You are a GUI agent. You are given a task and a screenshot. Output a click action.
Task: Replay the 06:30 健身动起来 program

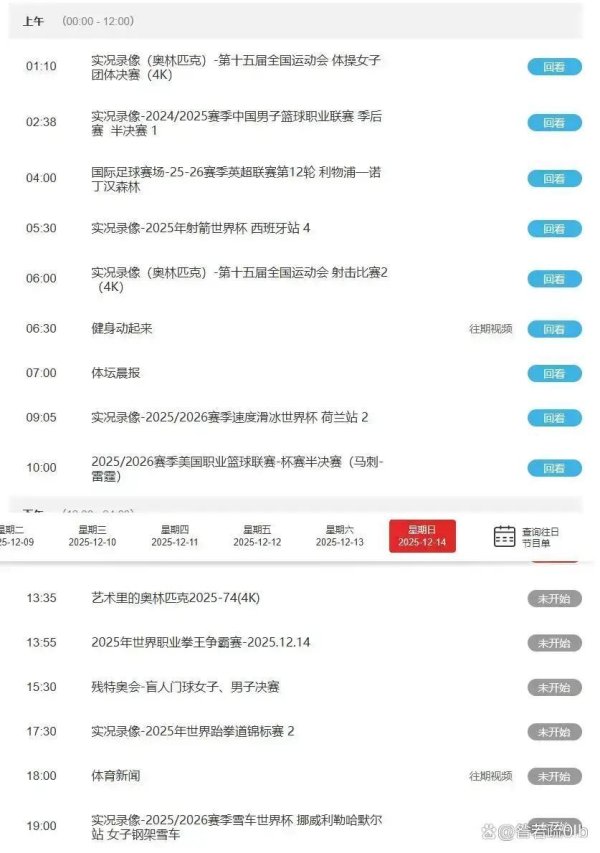(554, 329)
